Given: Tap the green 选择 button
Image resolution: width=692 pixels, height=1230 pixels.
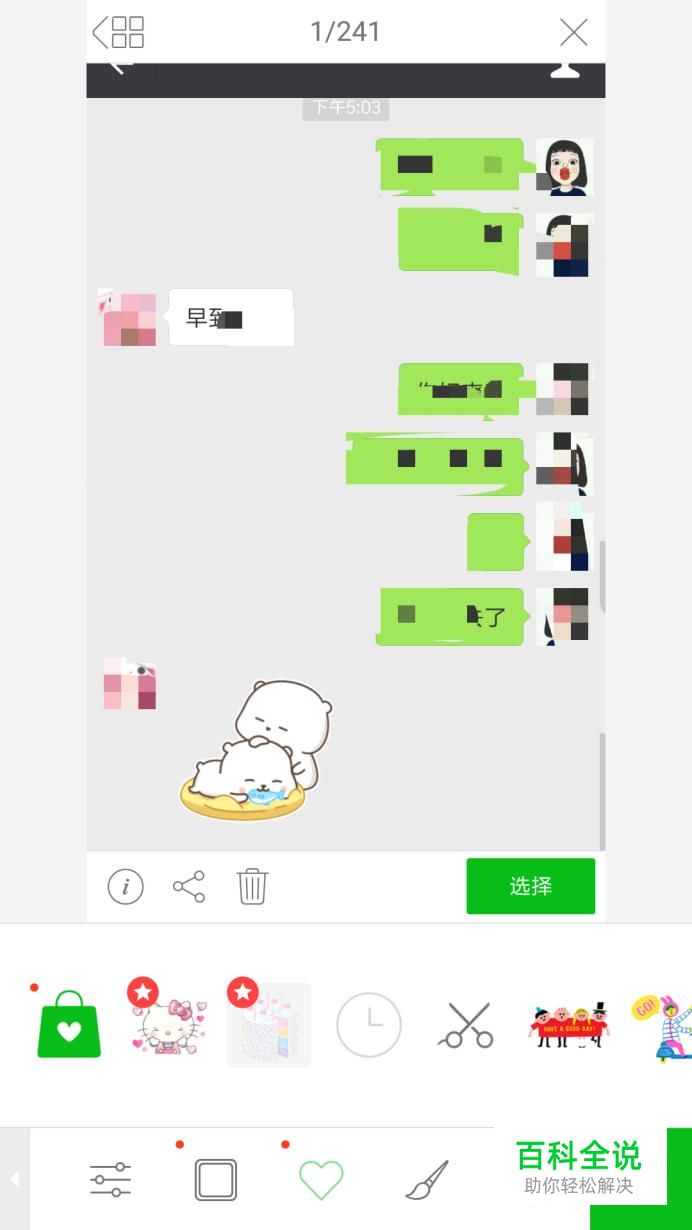Looking at the screenshot, I should pos(530,886).
